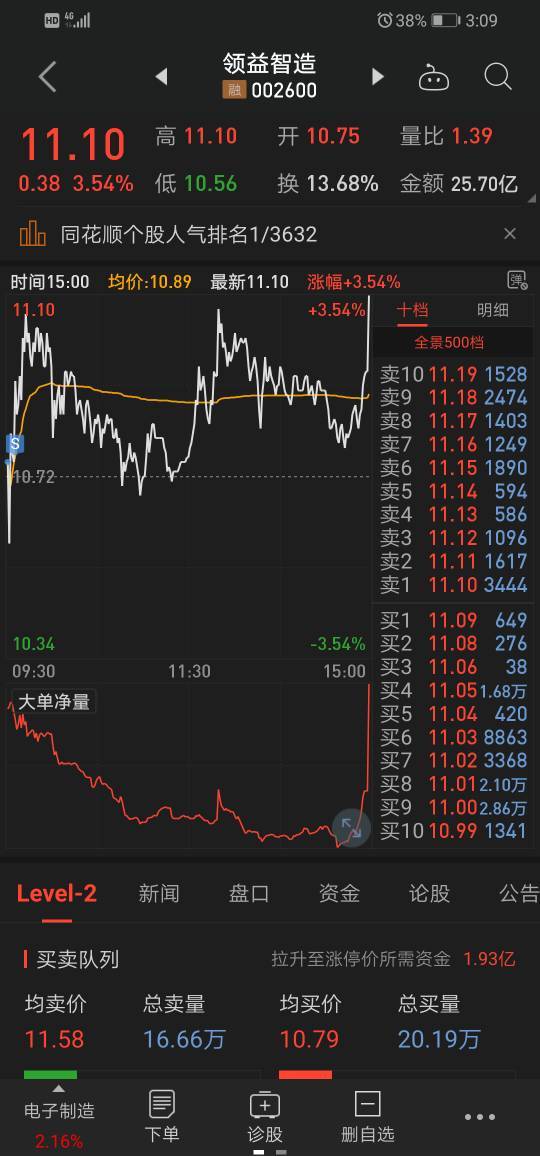The image size is (540, 1156).
Task: Switch to the 明细 tab
Action: [493, 310]
